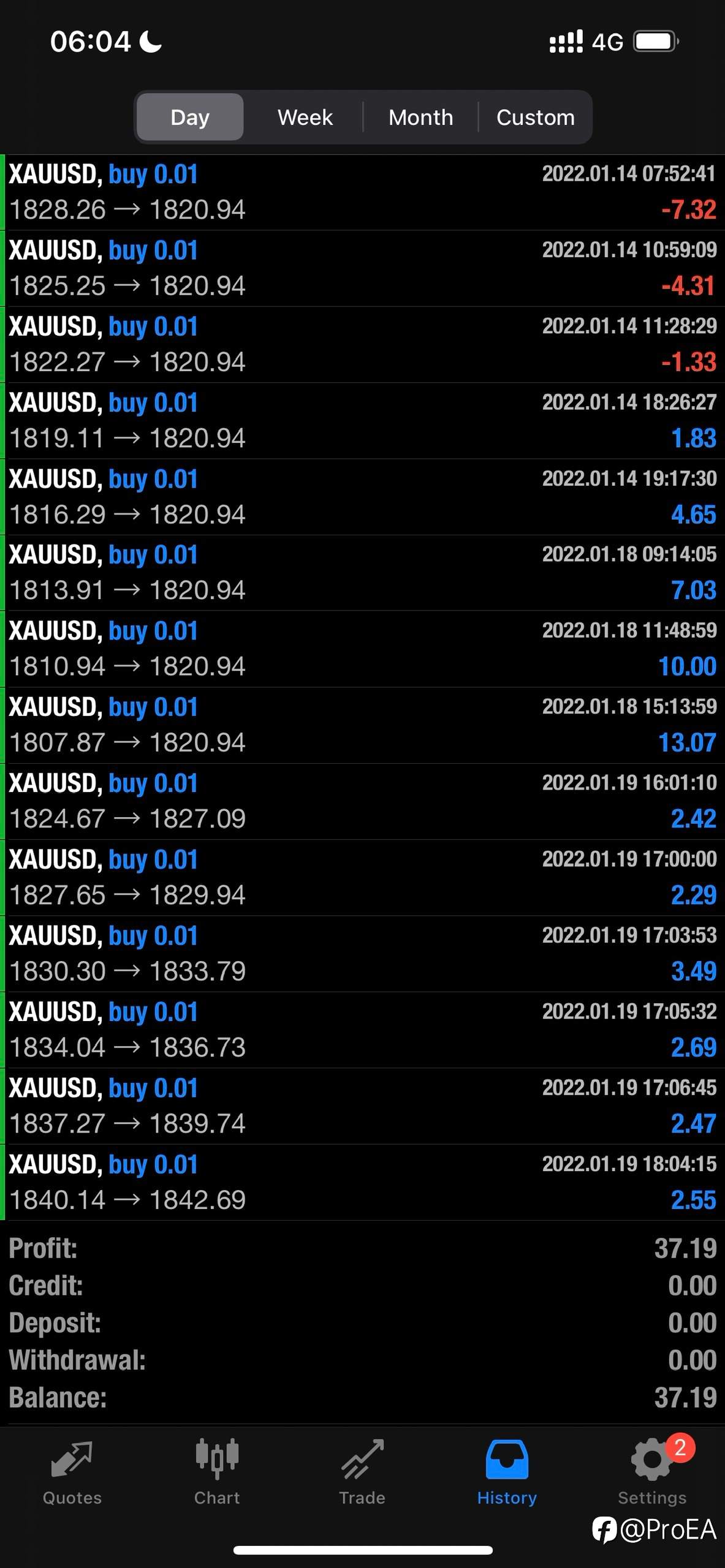
Task: View the trade with 13.07 profit
Action: click(362, 725)
